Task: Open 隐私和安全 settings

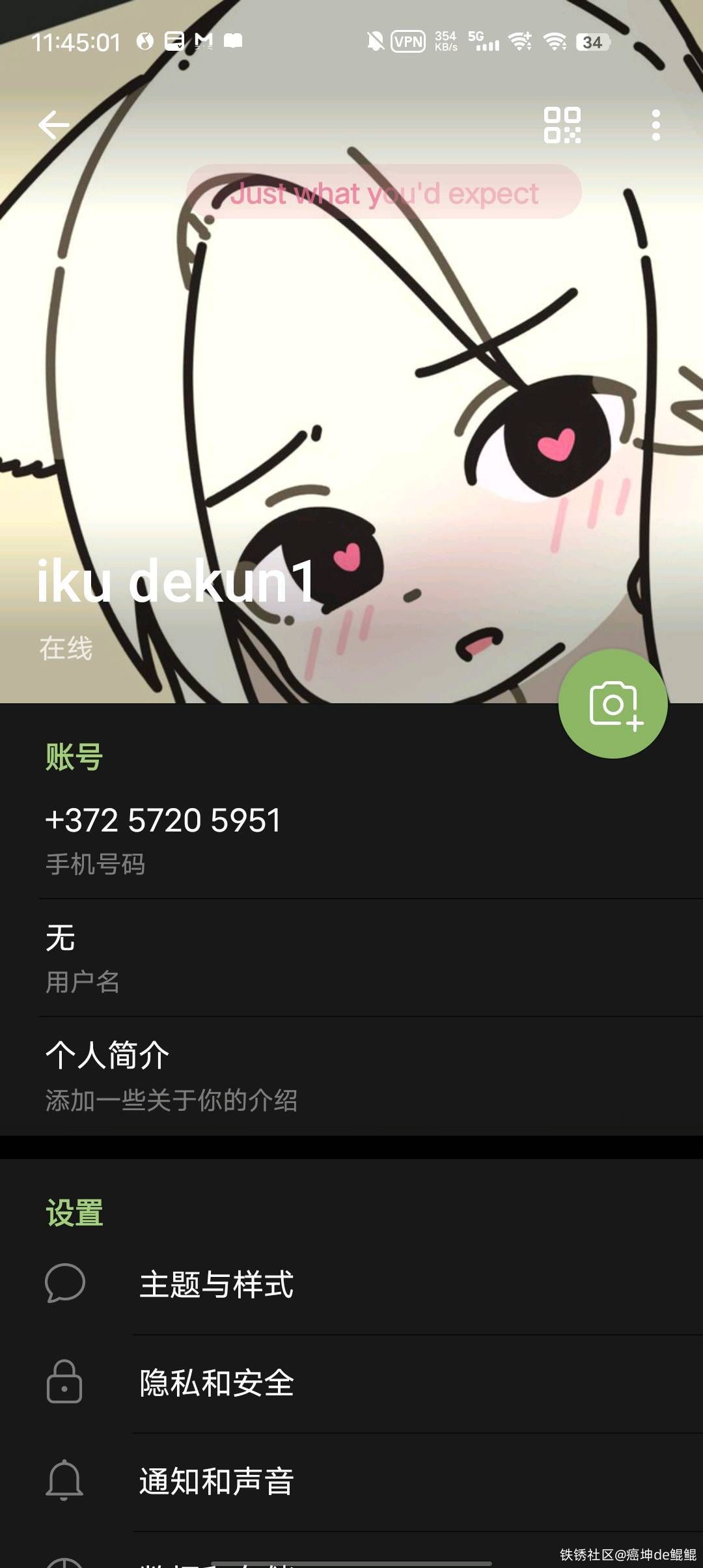Action: coord(351,1383)
